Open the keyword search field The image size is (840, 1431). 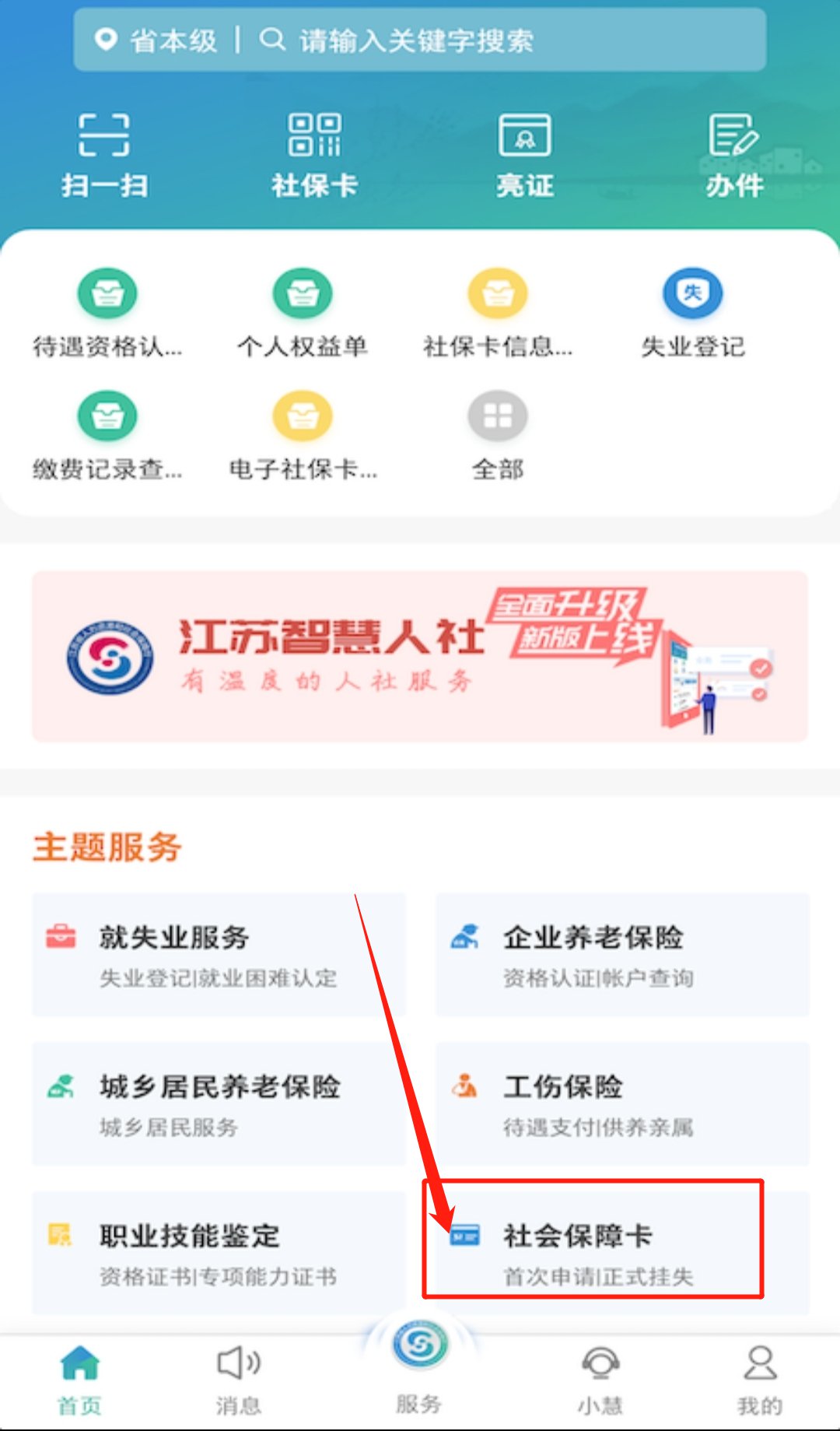coord(498,40)
